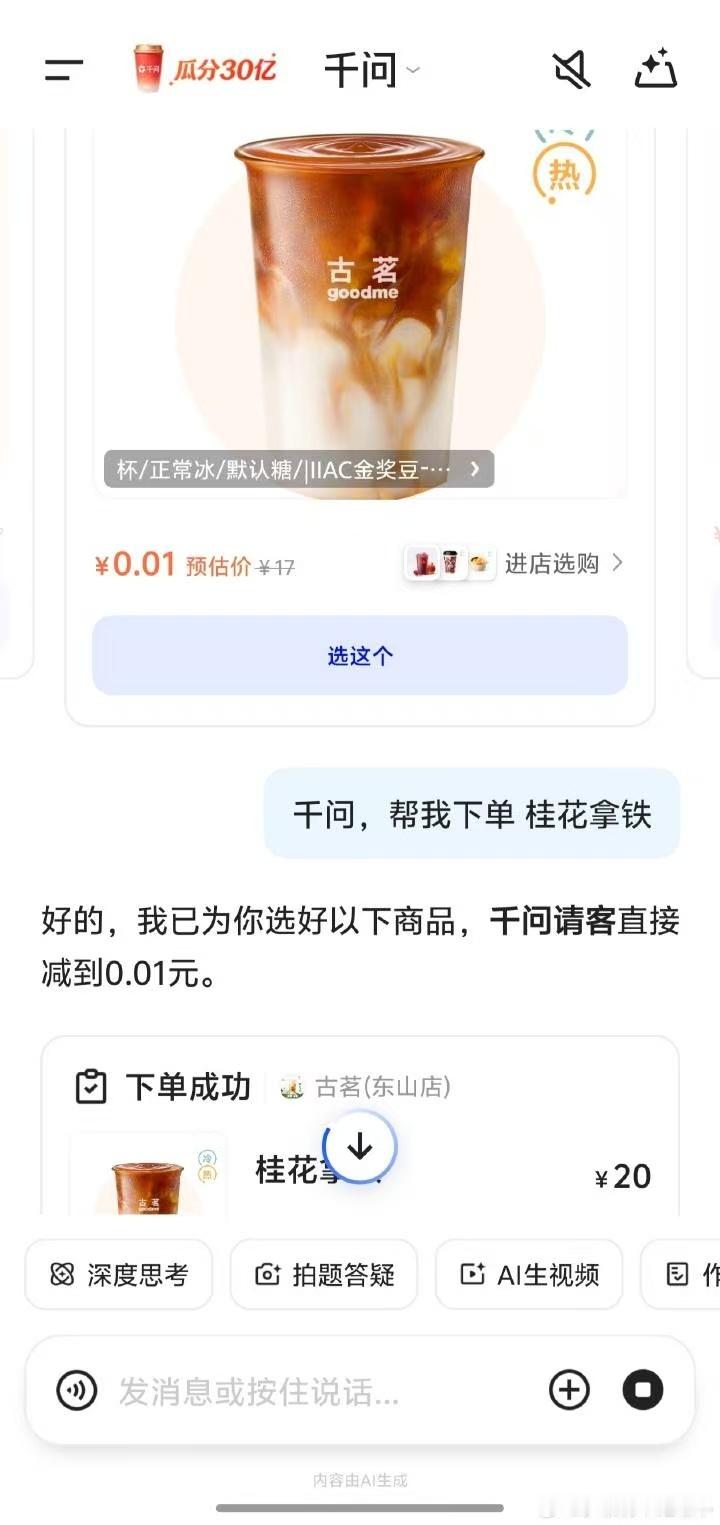Open 拍题答疑 from the bottom chips
Screen dimensions: 720x1525
323,1274
